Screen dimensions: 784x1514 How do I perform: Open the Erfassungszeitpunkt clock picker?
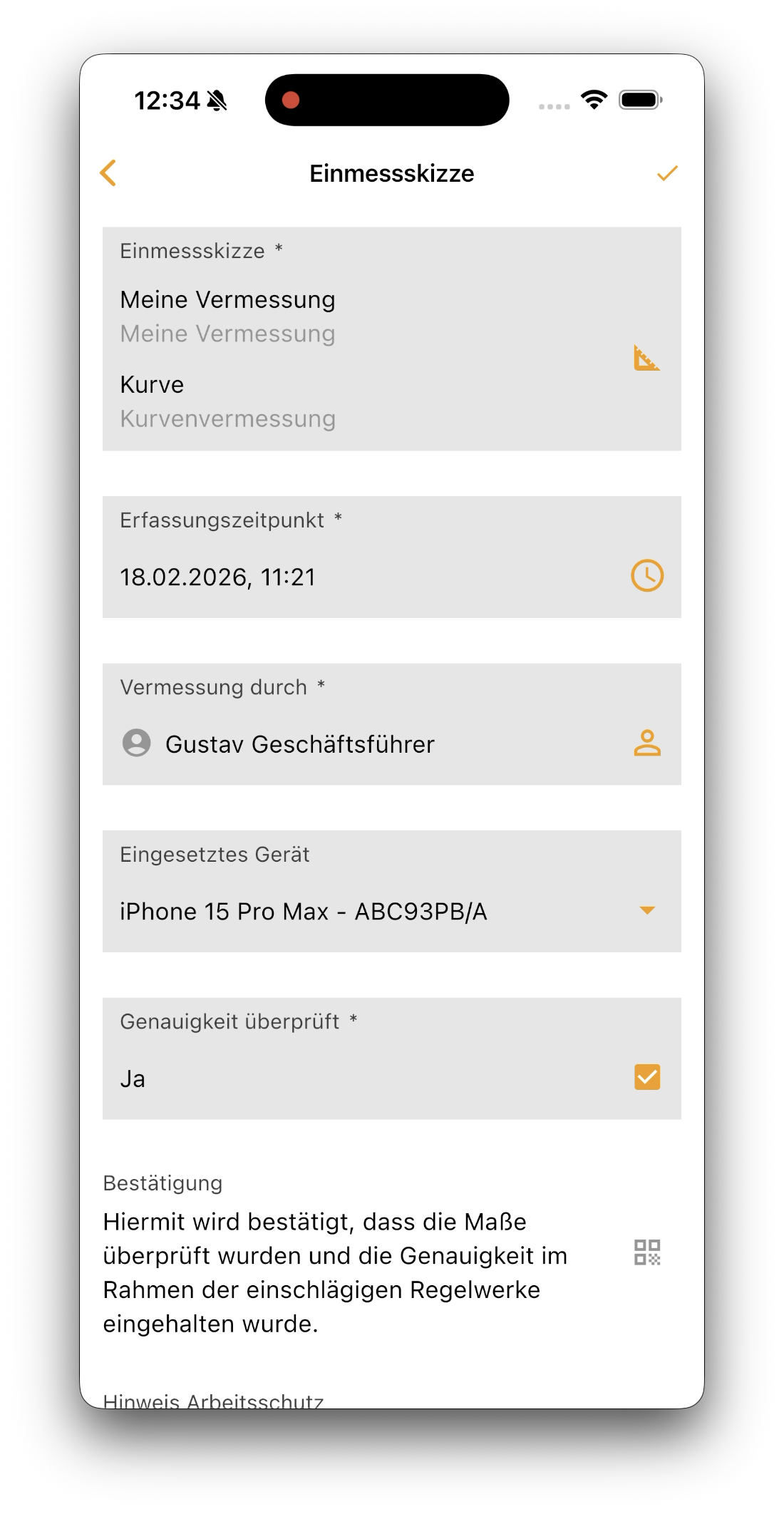point(647,576)
